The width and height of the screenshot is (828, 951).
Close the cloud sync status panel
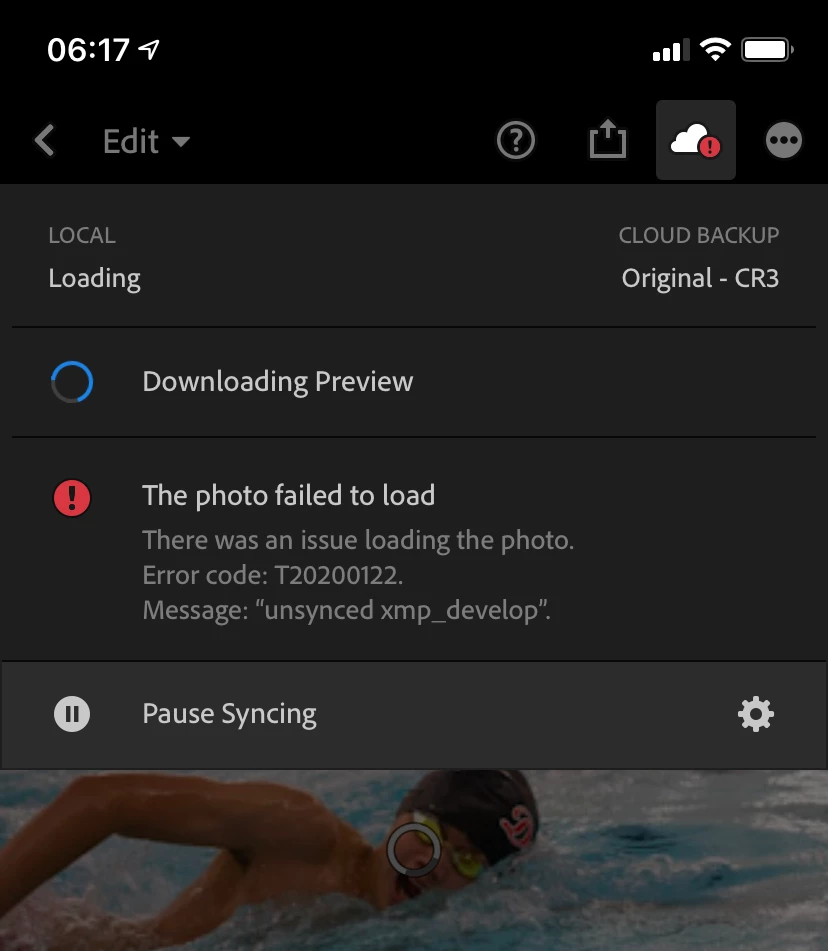pyautogui.click(x=695, y=141)
